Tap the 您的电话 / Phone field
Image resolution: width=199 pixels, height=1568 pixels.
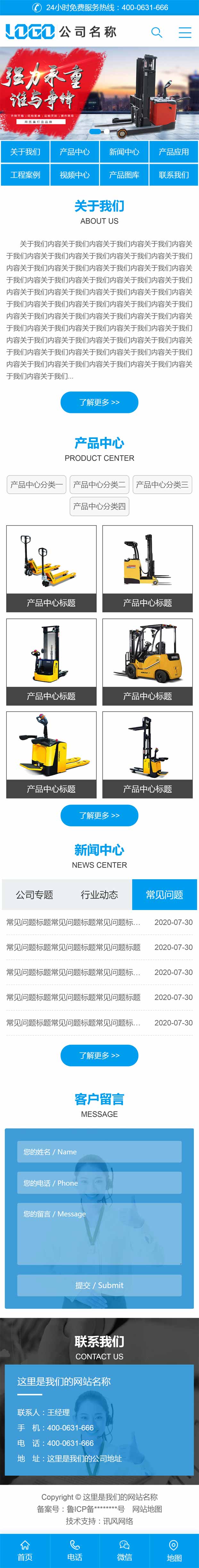click(x=99, y=1183)
